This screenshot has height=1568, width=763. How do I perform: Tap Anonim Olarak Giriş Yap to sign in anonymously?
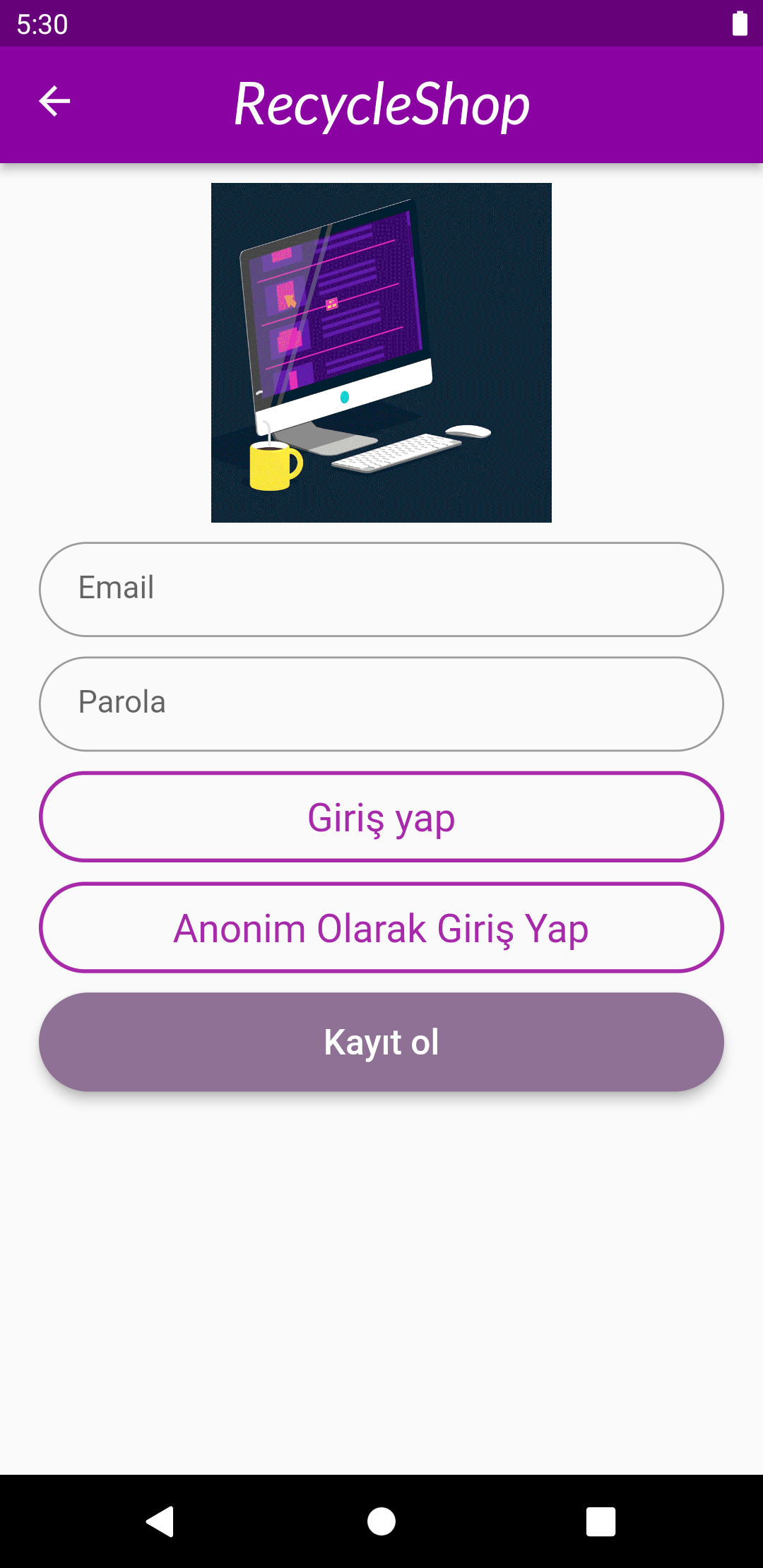point(381,928)
